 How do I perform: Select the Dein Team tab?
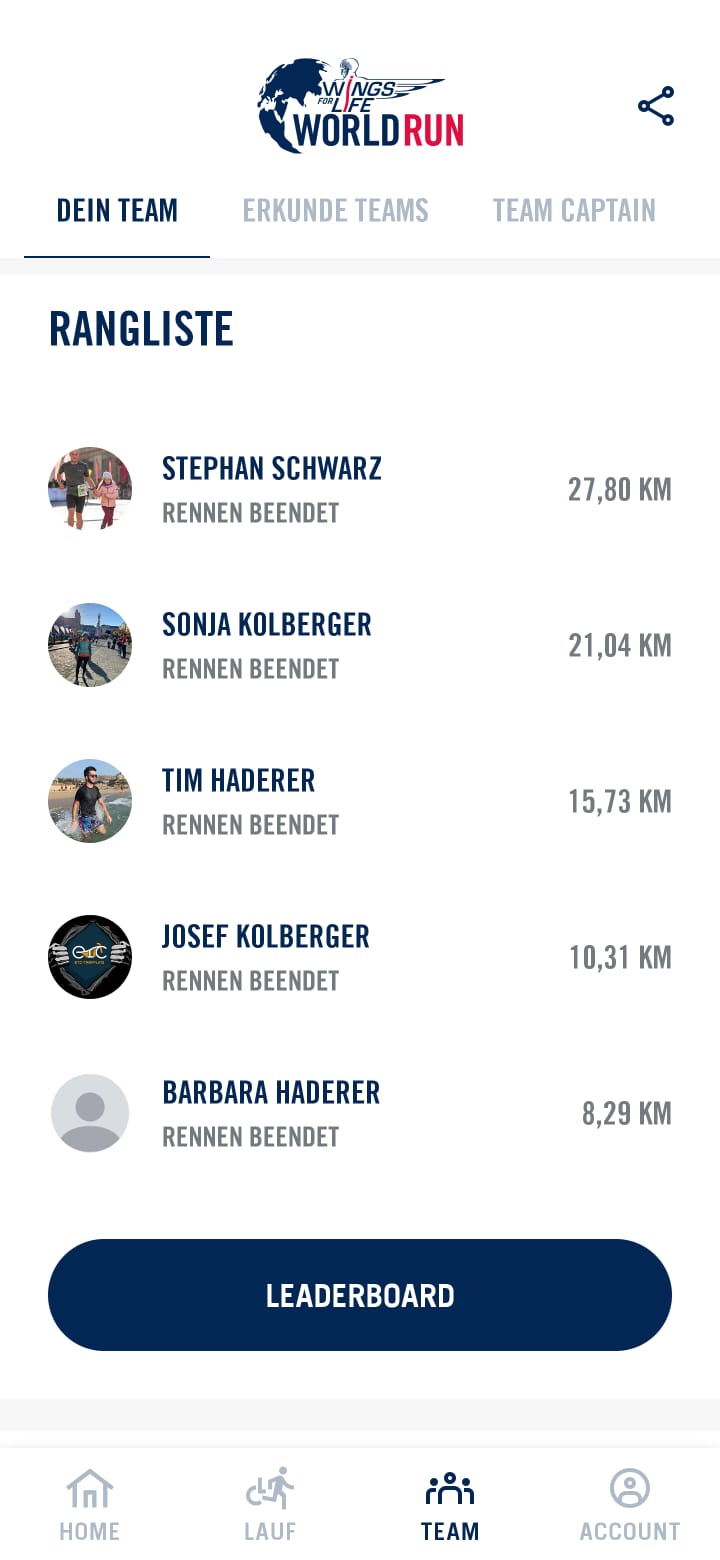117,211
